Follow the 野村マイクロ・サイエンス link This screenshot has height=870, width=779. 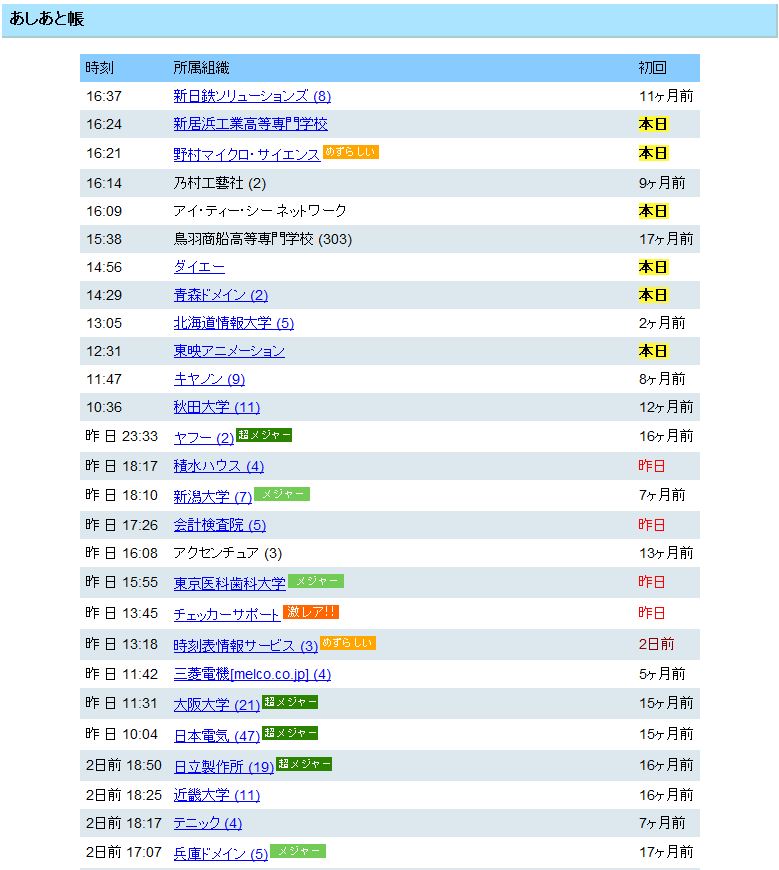(x=246, y=154)
